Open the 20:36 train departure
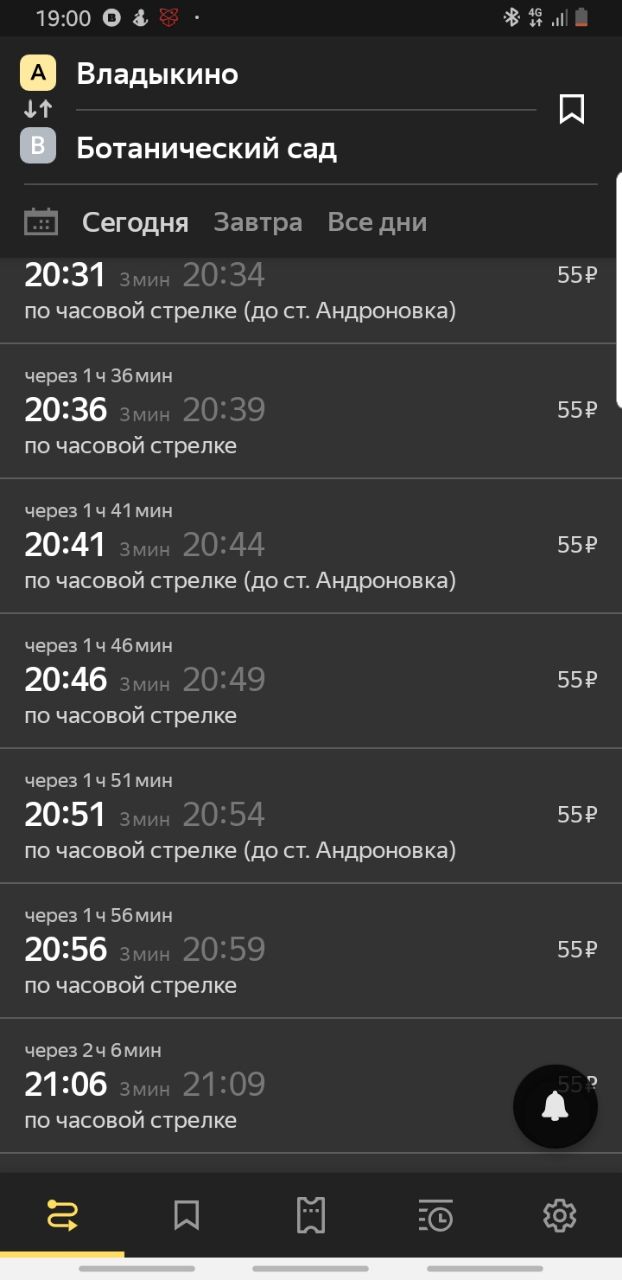Screen dimensions: 622x1280 (x=311, y=411)
